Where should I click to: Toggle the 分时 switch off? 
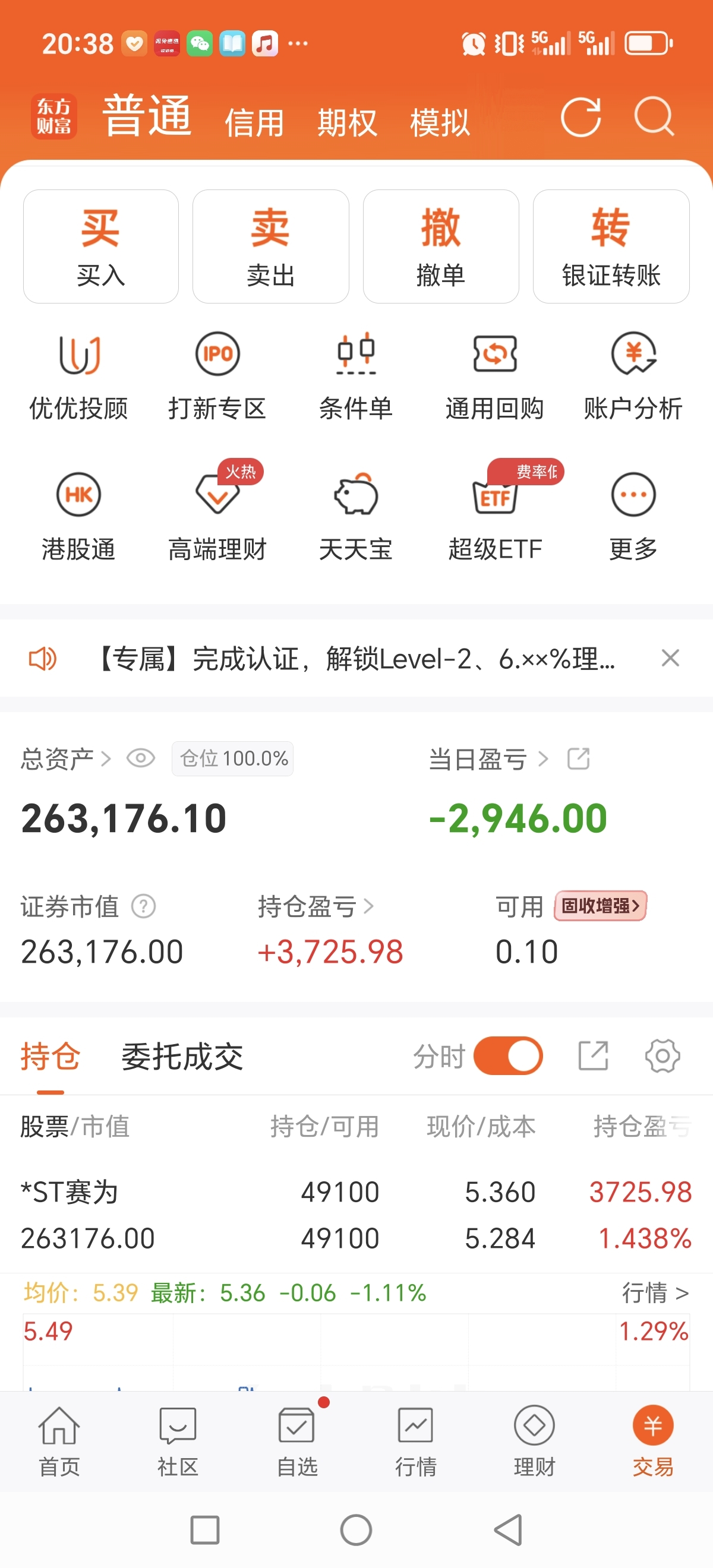509,1056
